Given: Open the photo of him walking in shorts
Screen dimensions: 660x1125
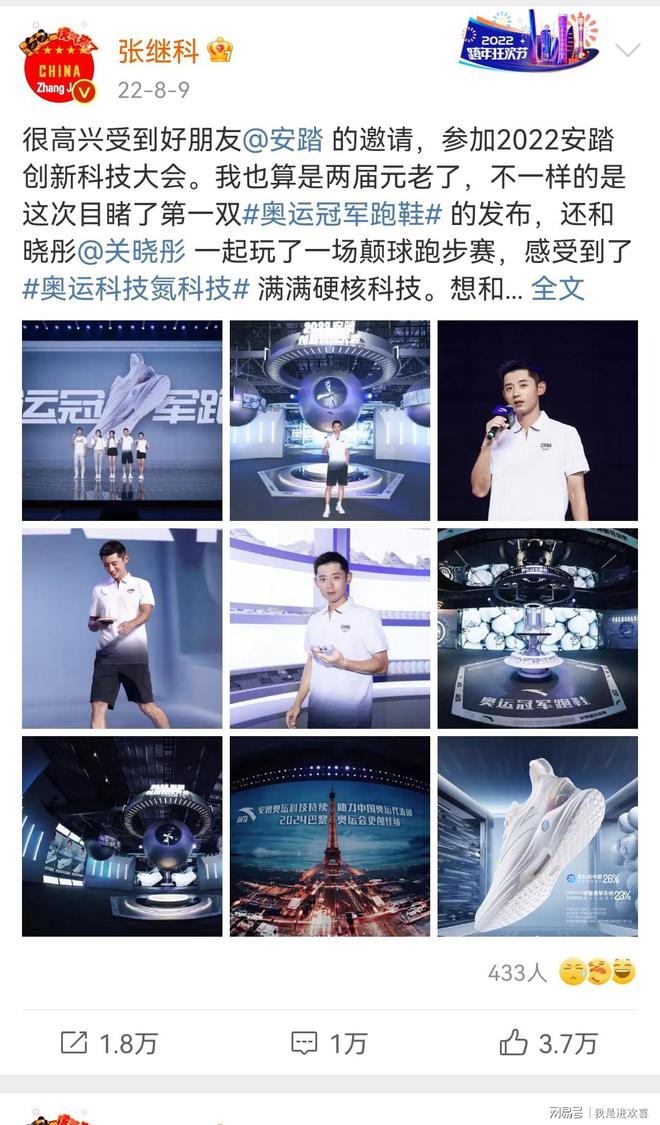Looking at the screenshot, I should click(x=122, y=629).
